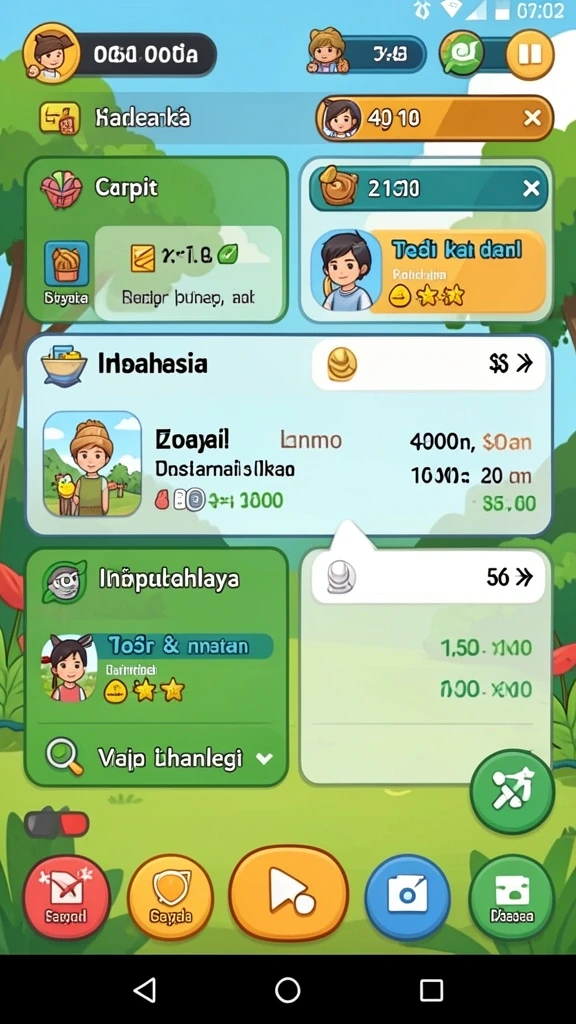Open the yellow Gayala shield button

pos(170,897)
